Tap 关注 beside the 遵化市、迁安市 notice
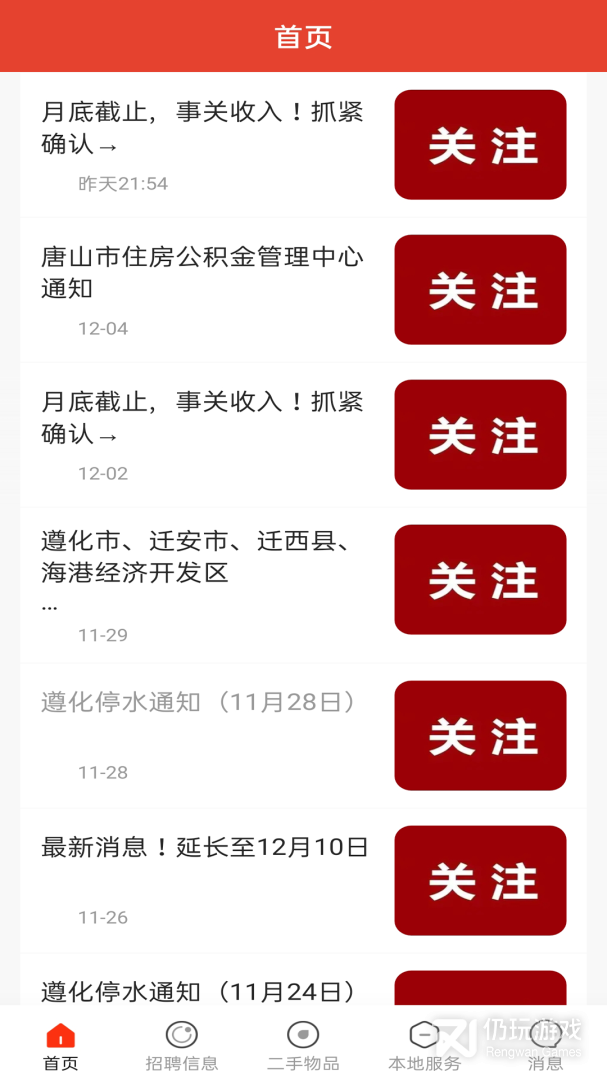 (480, 580)
